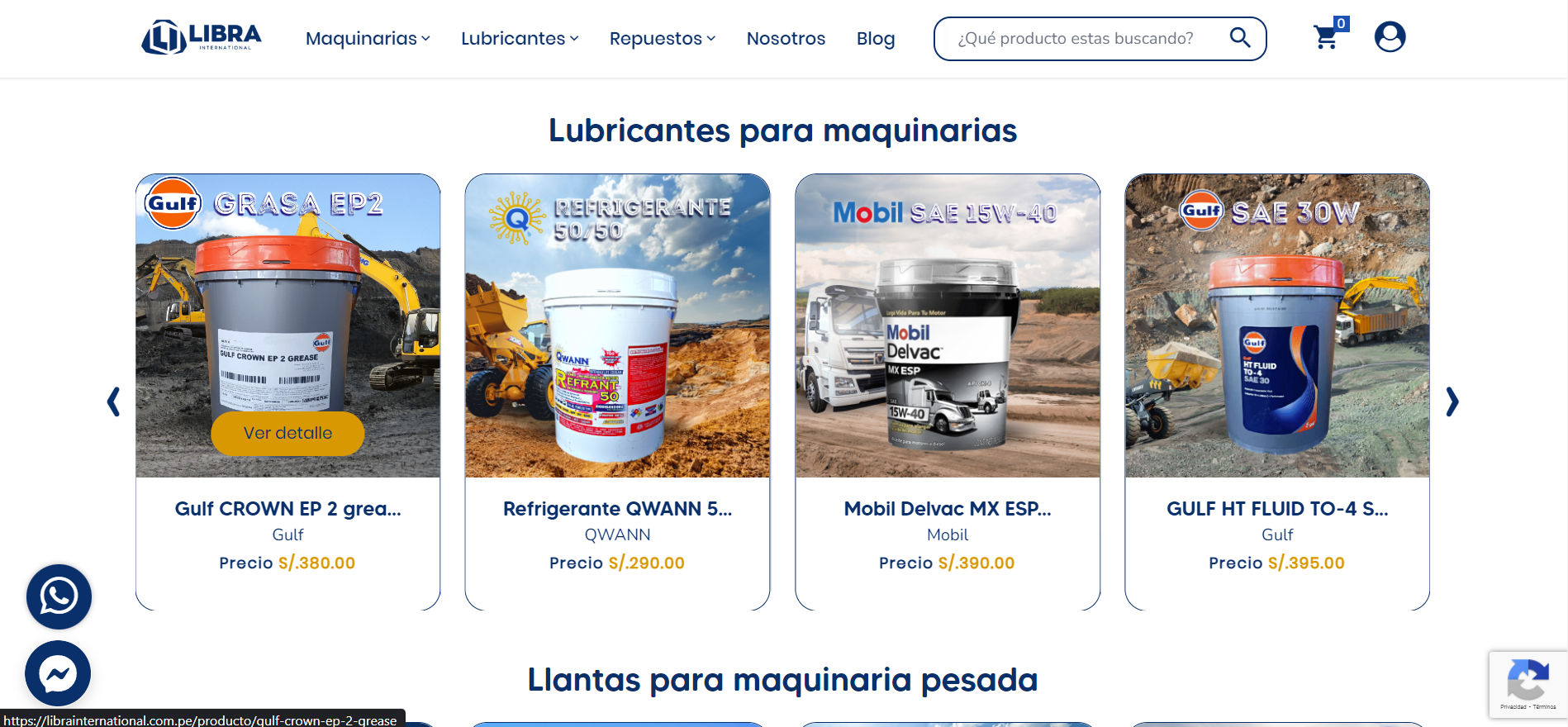This screenshot has width=1568, height=727.
Task: Open the Refrigerante QWANN product card
Action: click(617, 508)
